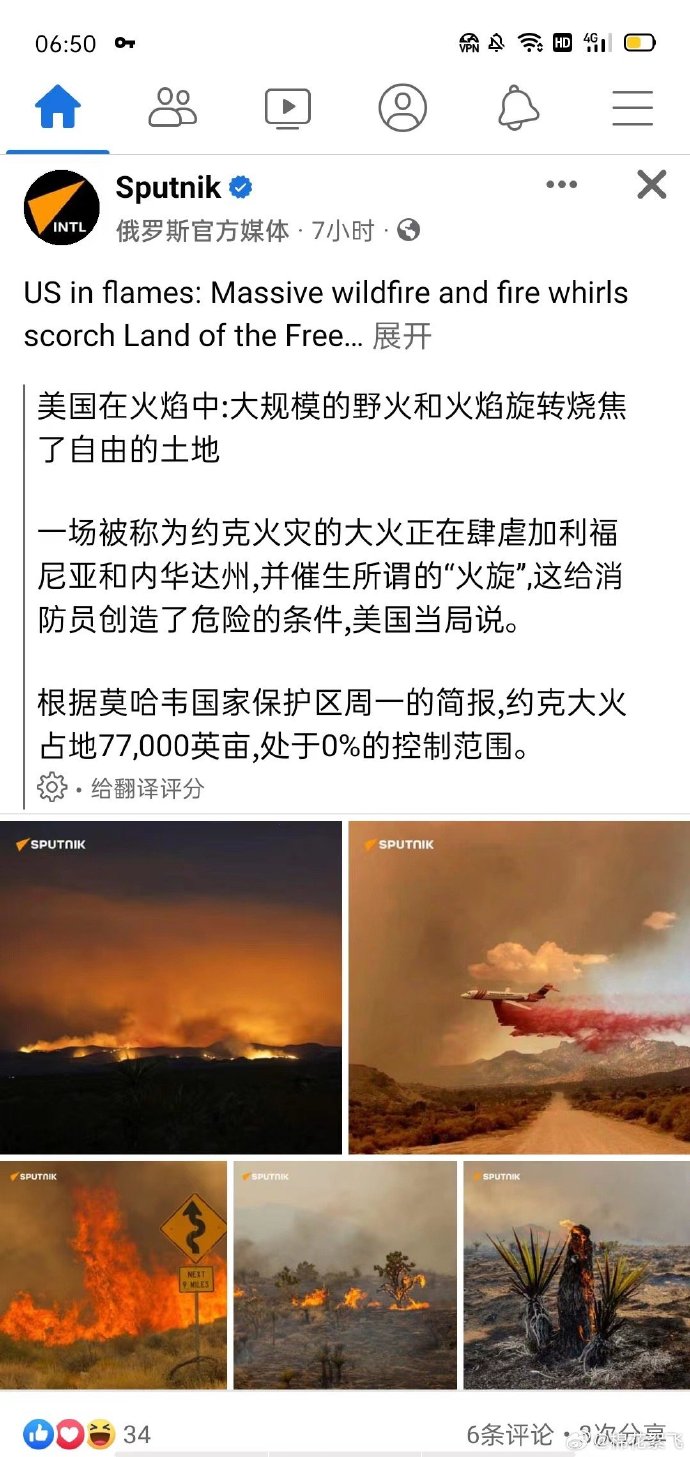This screenshot has width=690, height=1457.
Task: Tap the Sputnik page name
Action: [168, 187]
